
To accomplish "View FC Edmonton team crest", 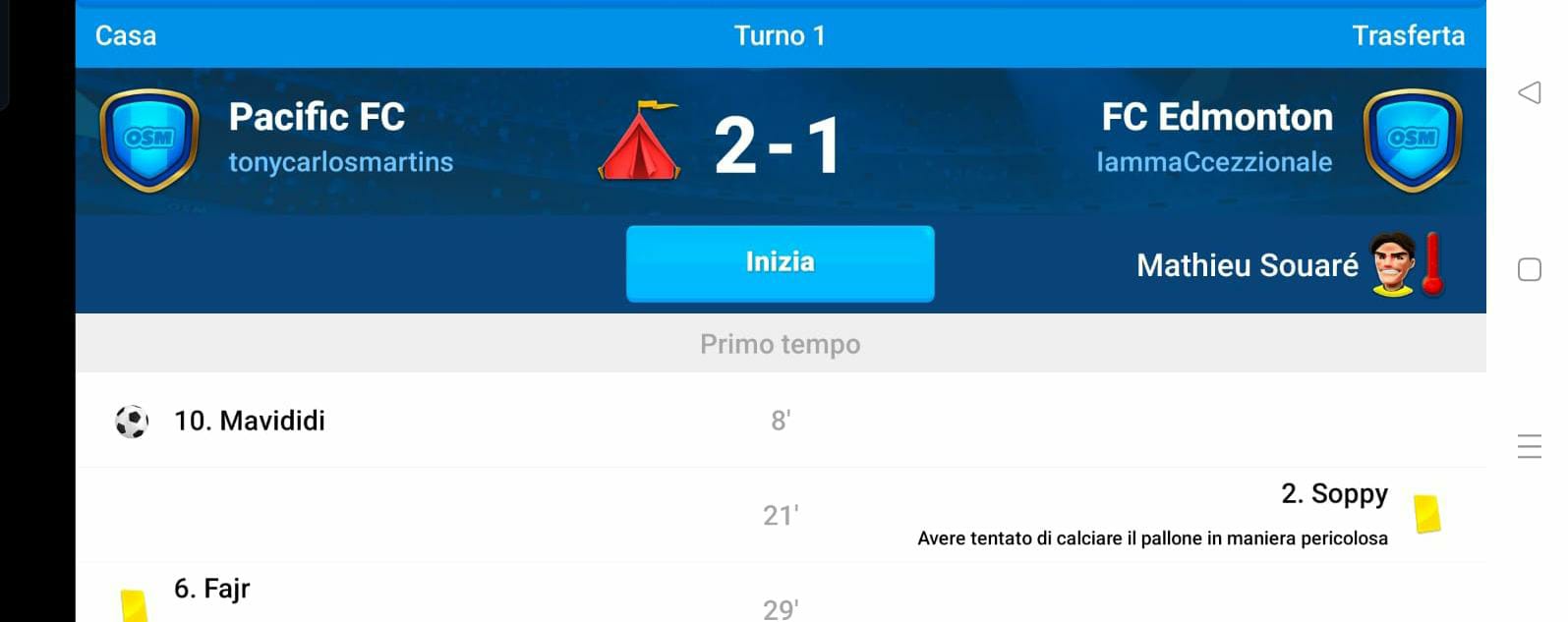I will (x=1412, y=140).
